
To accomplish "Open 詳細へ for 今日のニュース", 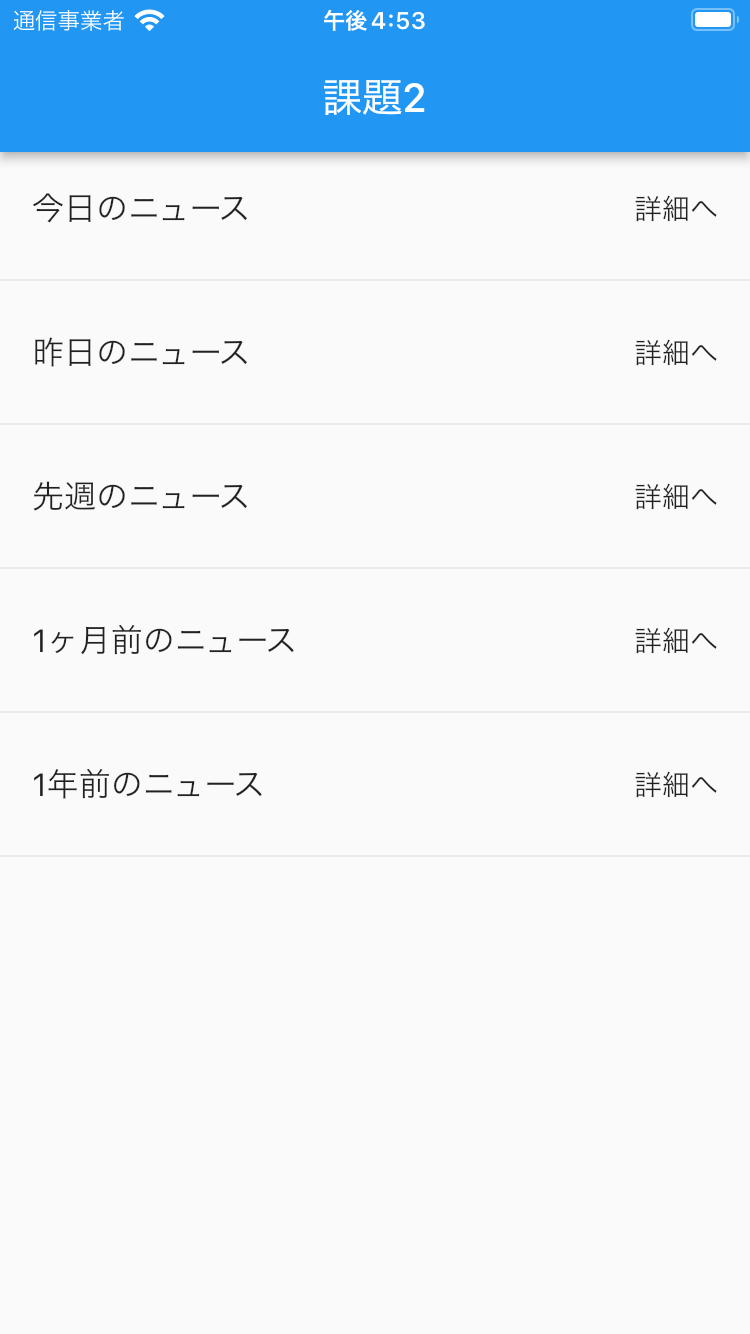I will click(x=676, y=208).
